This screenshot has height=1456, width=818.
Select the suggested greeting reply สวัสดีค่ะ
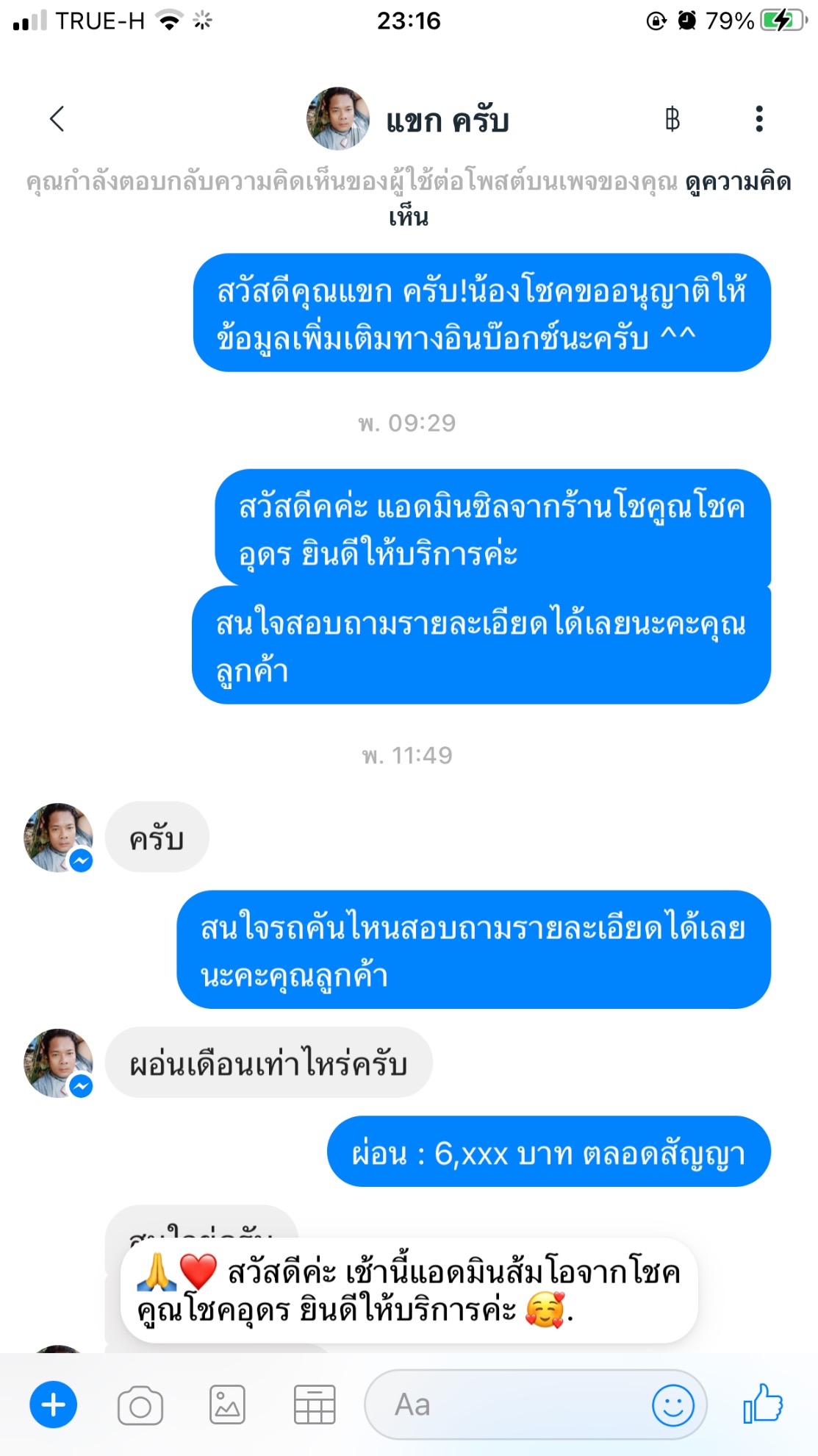pos(409,1291)
